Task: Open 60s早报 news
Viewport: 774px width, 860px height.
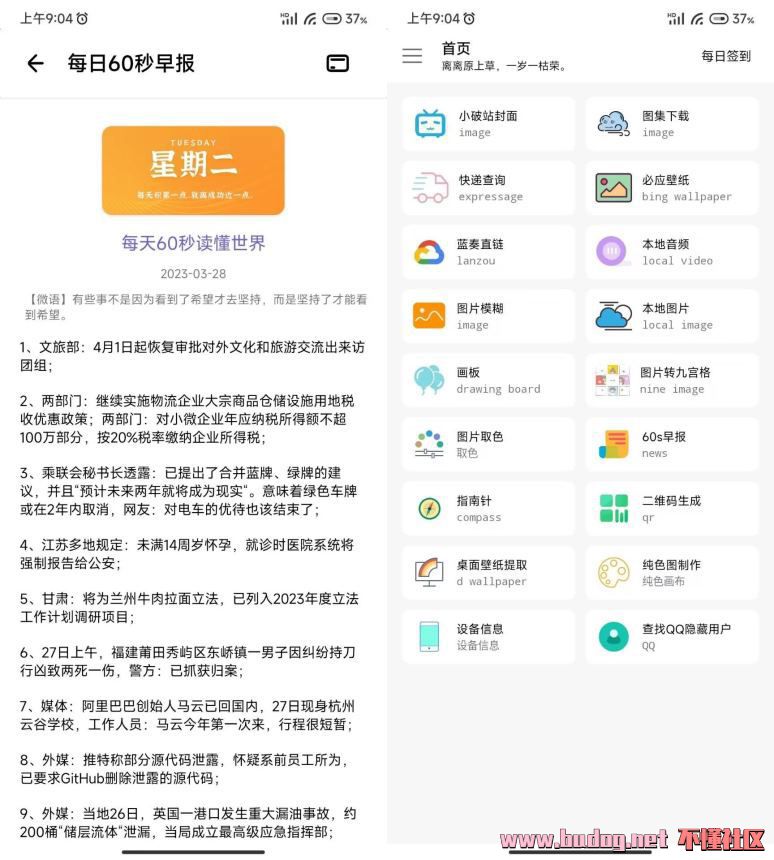Action: [672, 444]
